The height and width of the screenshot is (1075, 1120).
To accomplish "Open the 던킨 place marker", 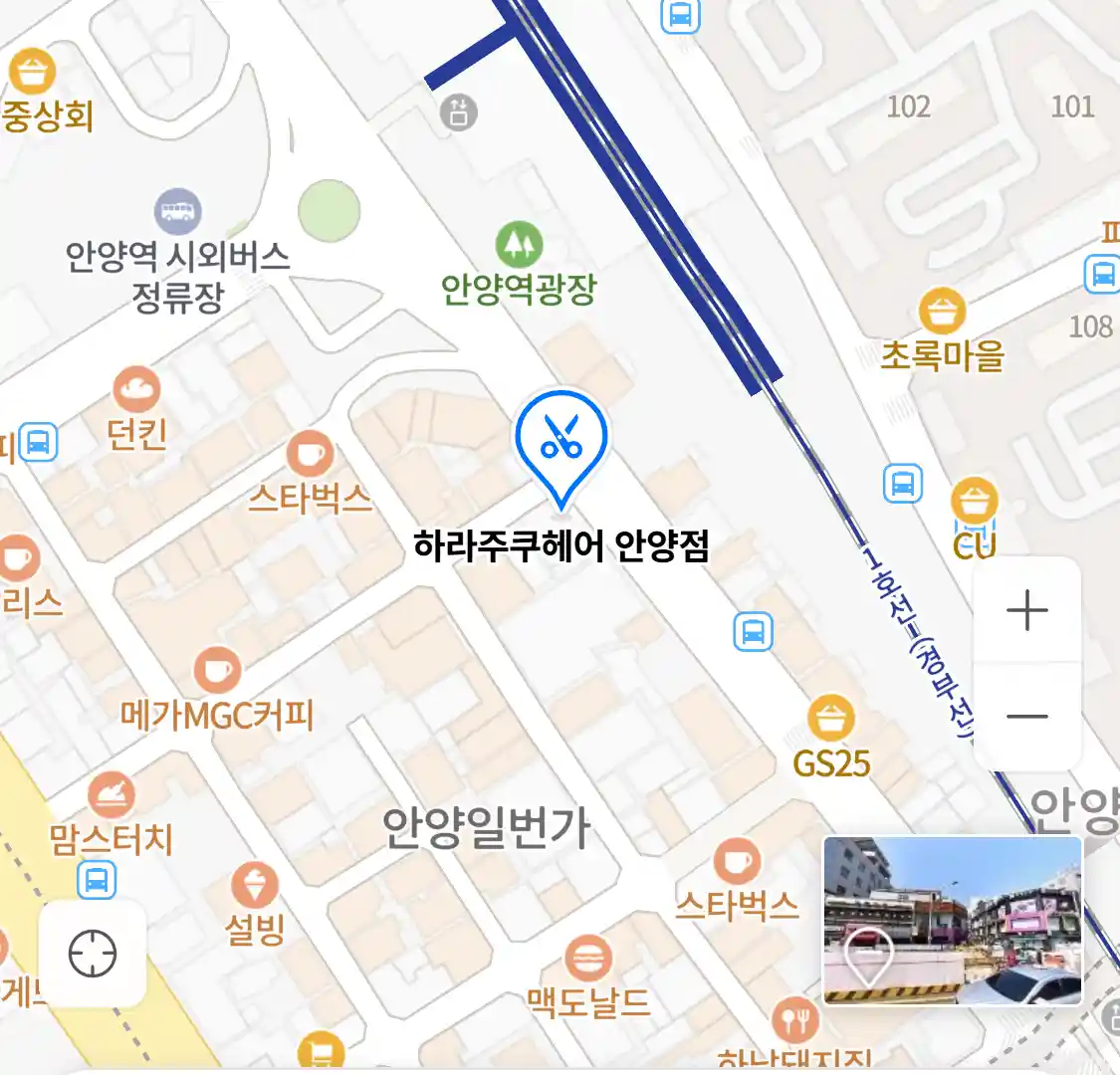I will 136,390.
